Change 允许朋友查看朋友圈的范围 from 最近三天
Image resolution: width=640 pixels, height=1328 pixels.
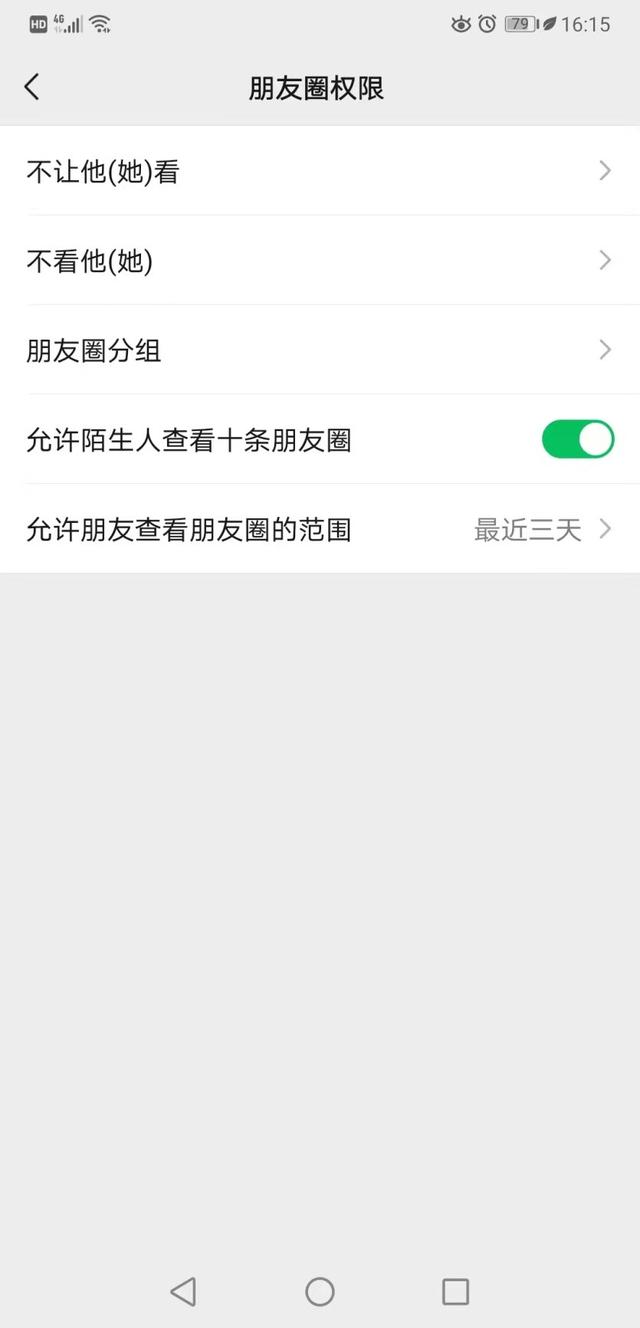pos(320,529)
